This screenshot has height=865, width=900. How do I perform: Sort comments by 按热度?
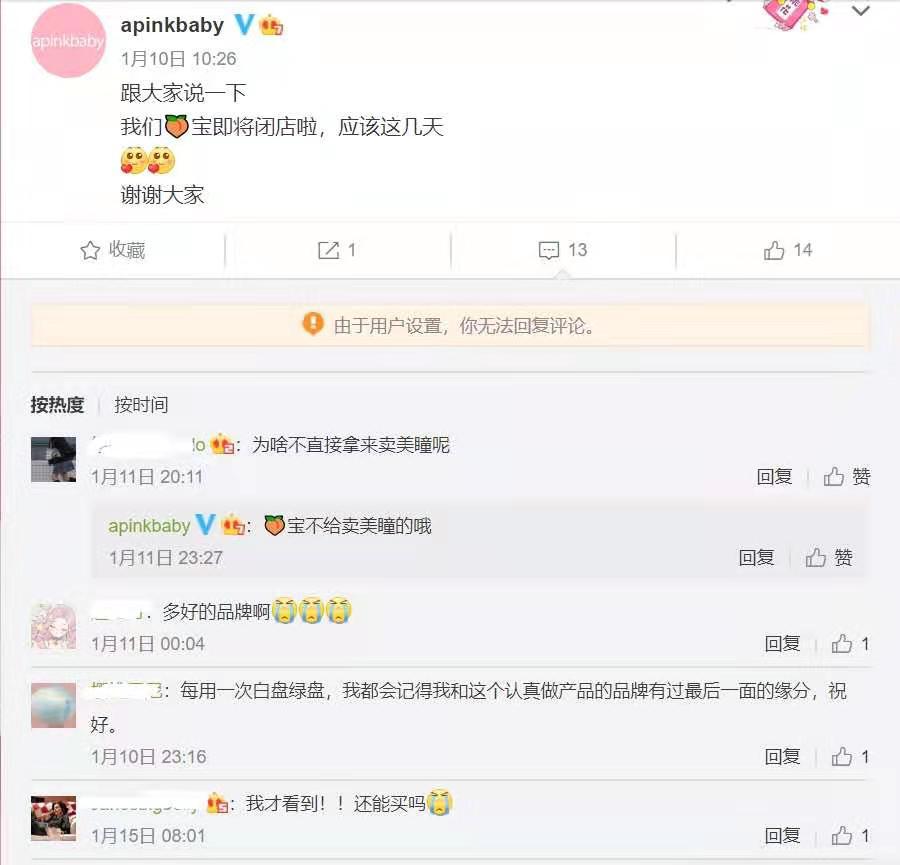coord(57,405)
